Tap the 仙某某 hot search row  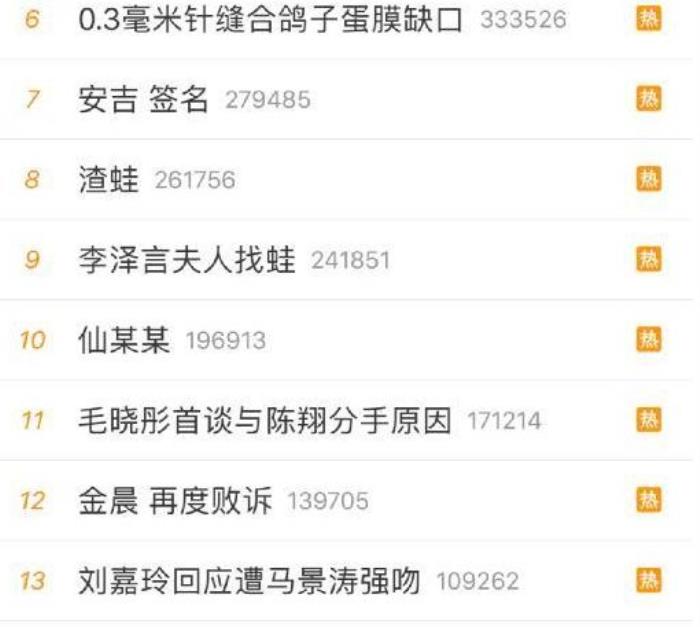124,340
